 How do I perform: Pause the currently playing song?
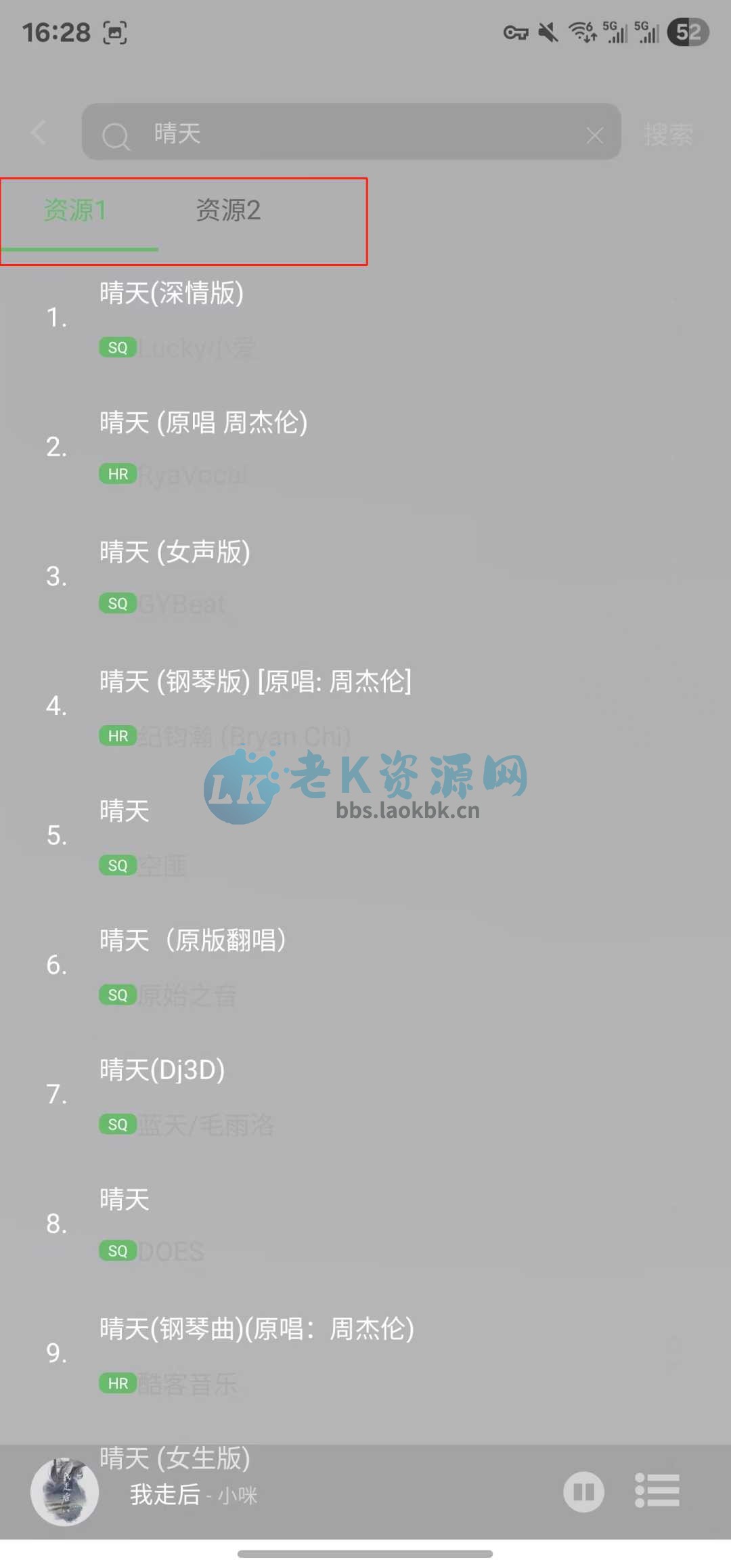click(583, 1491)
